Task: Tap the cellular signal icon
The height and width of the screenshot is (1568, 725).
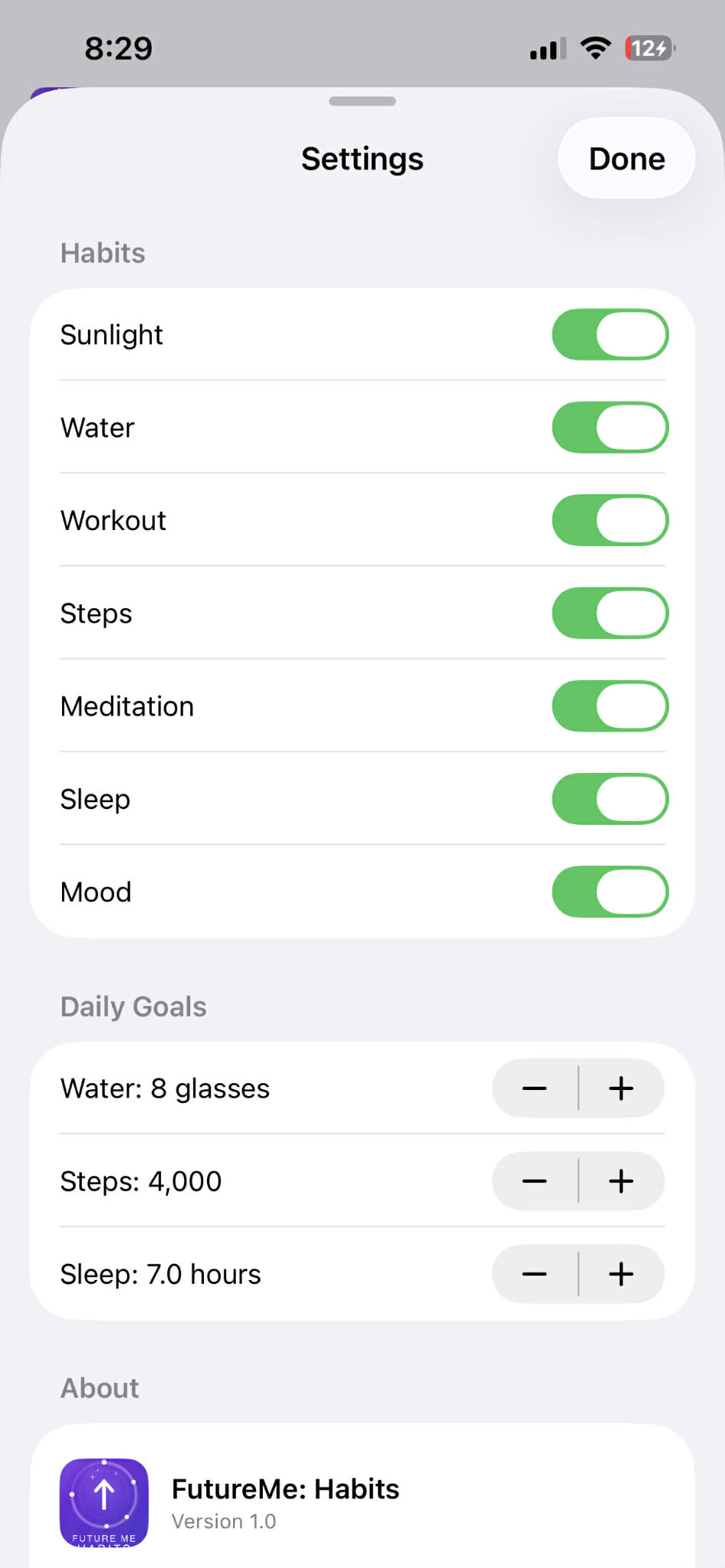Action: click(546, 47)
